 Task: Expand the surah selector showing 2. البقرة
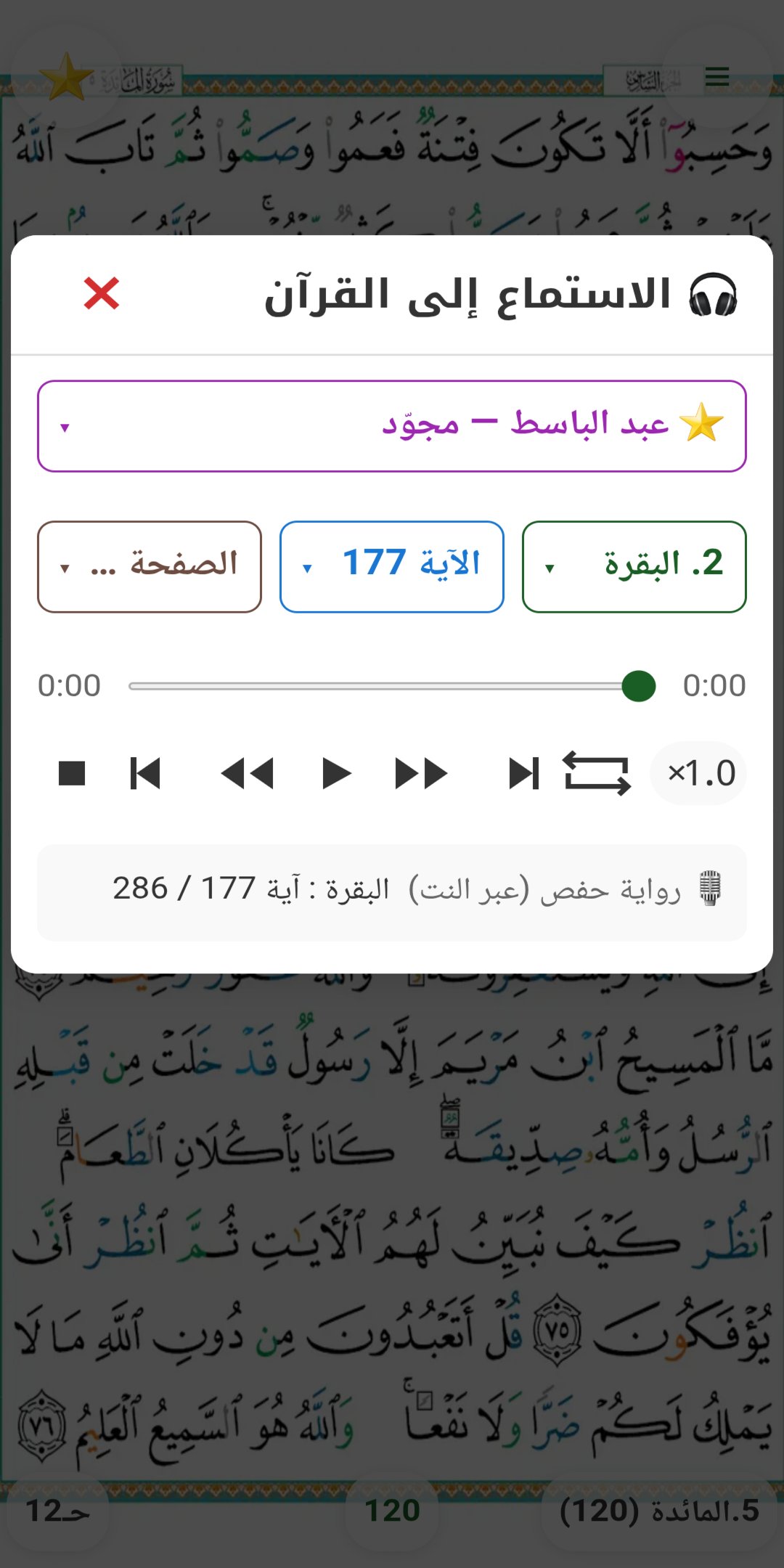pyautogui.click(x=633, y=565)
